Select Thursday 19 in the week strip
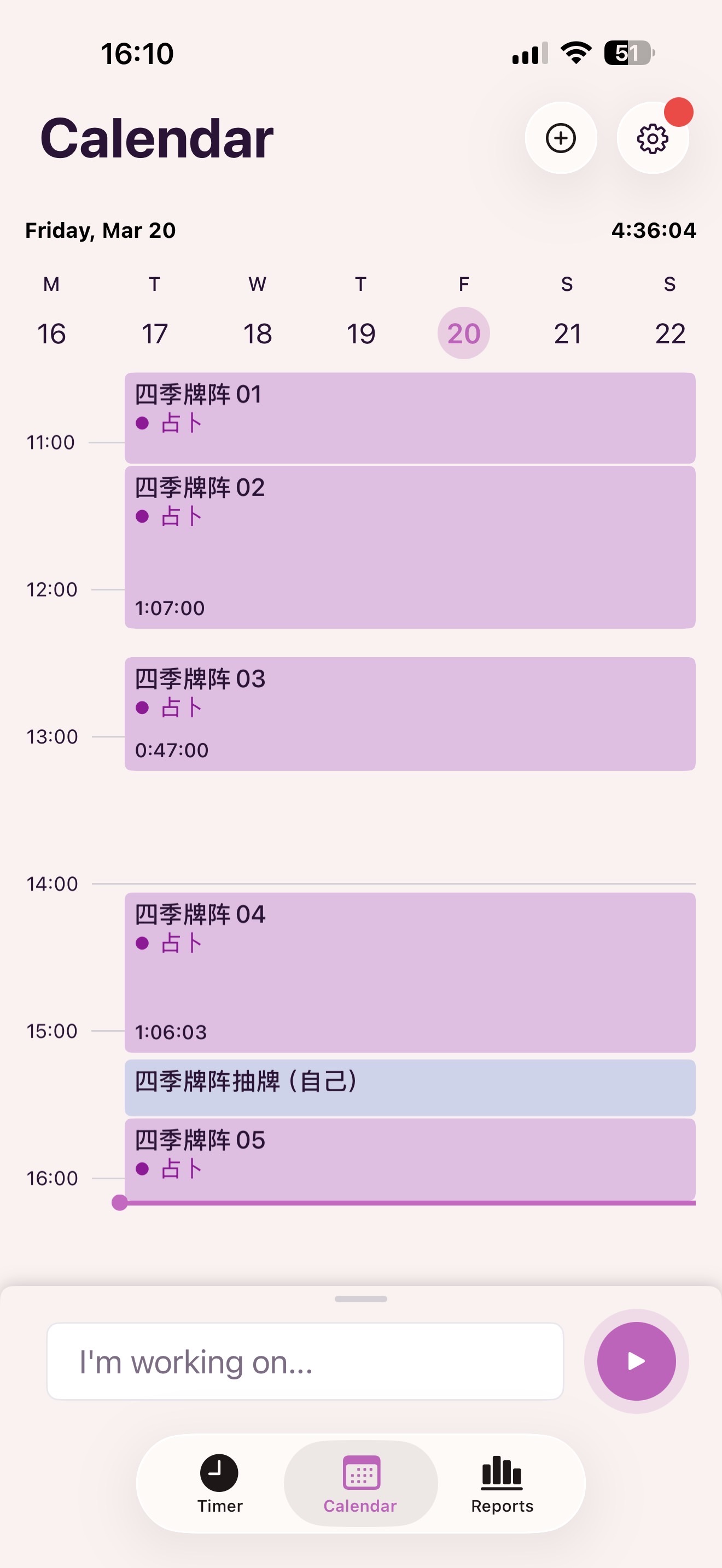The height and width of the screenshot is (1568, 722). (361, 334)
